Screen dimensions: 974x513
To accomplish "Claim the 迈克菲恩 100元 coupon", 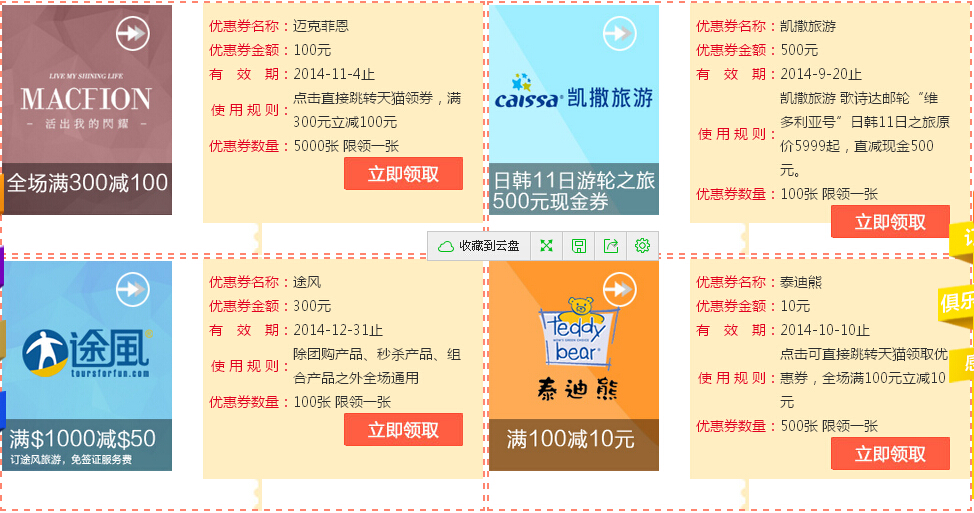I will click(x=403, y=174).
